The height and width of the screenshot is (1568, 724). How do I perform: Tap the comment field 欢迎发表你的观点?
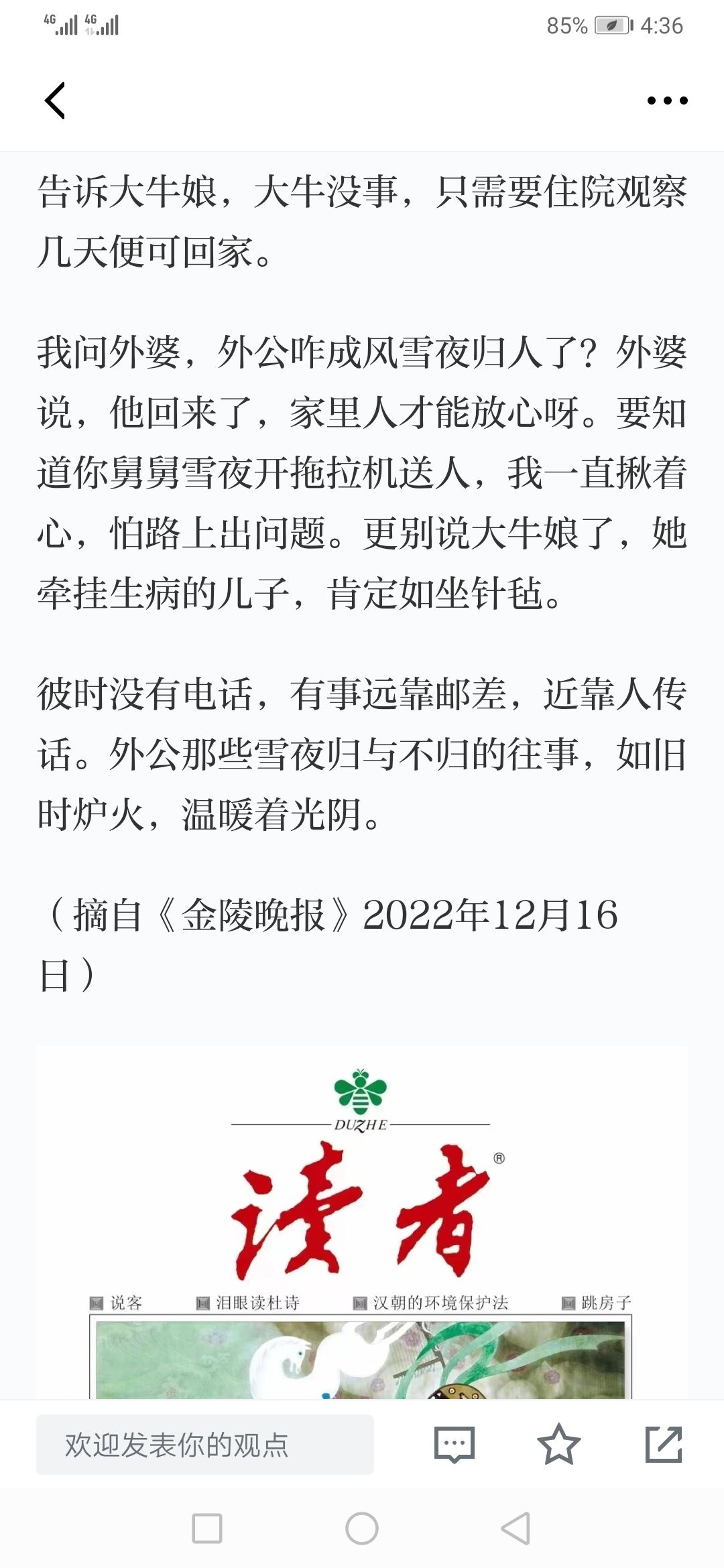pos(205,1444)
